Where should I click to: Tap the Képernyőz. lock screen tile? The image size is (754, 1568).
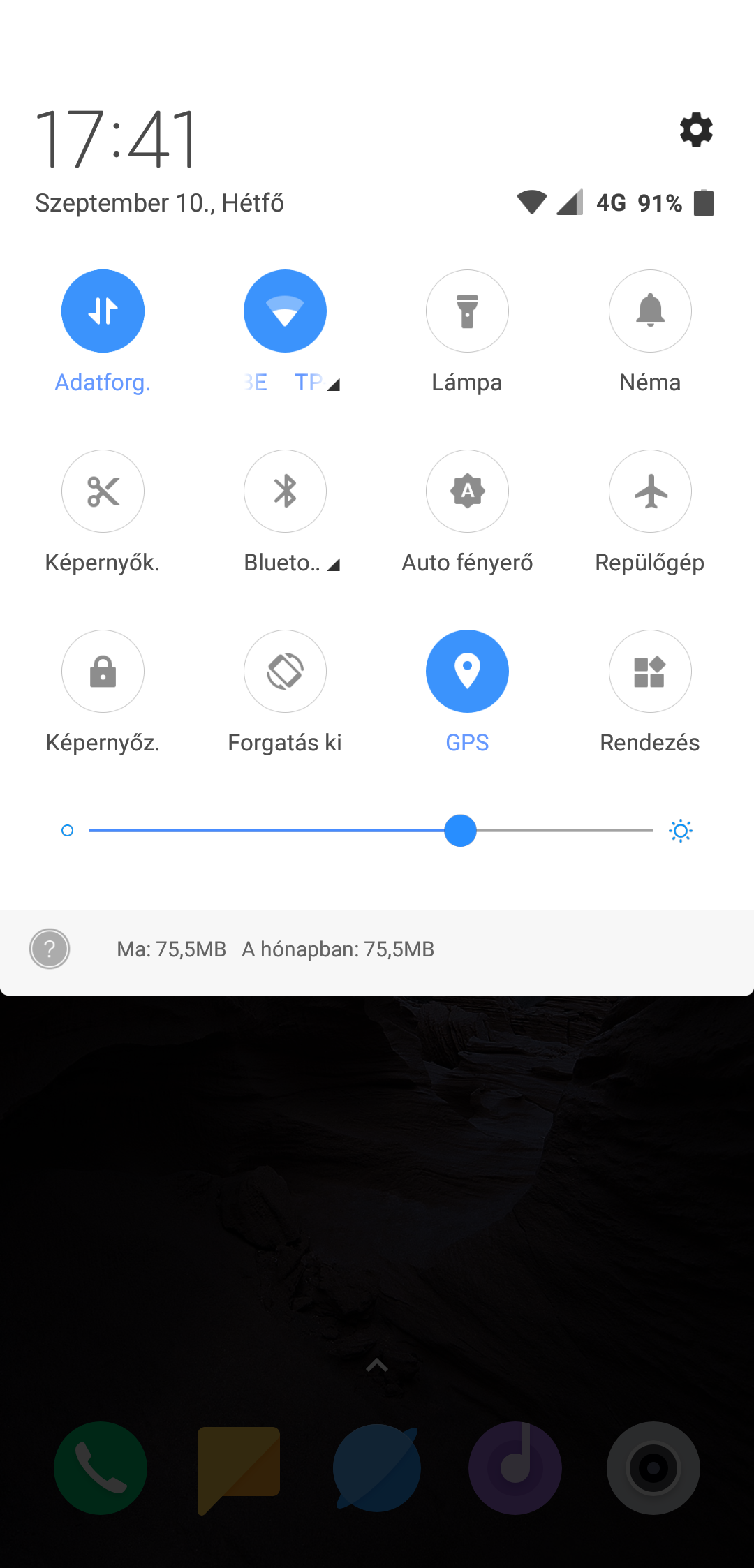click(103, 671)
